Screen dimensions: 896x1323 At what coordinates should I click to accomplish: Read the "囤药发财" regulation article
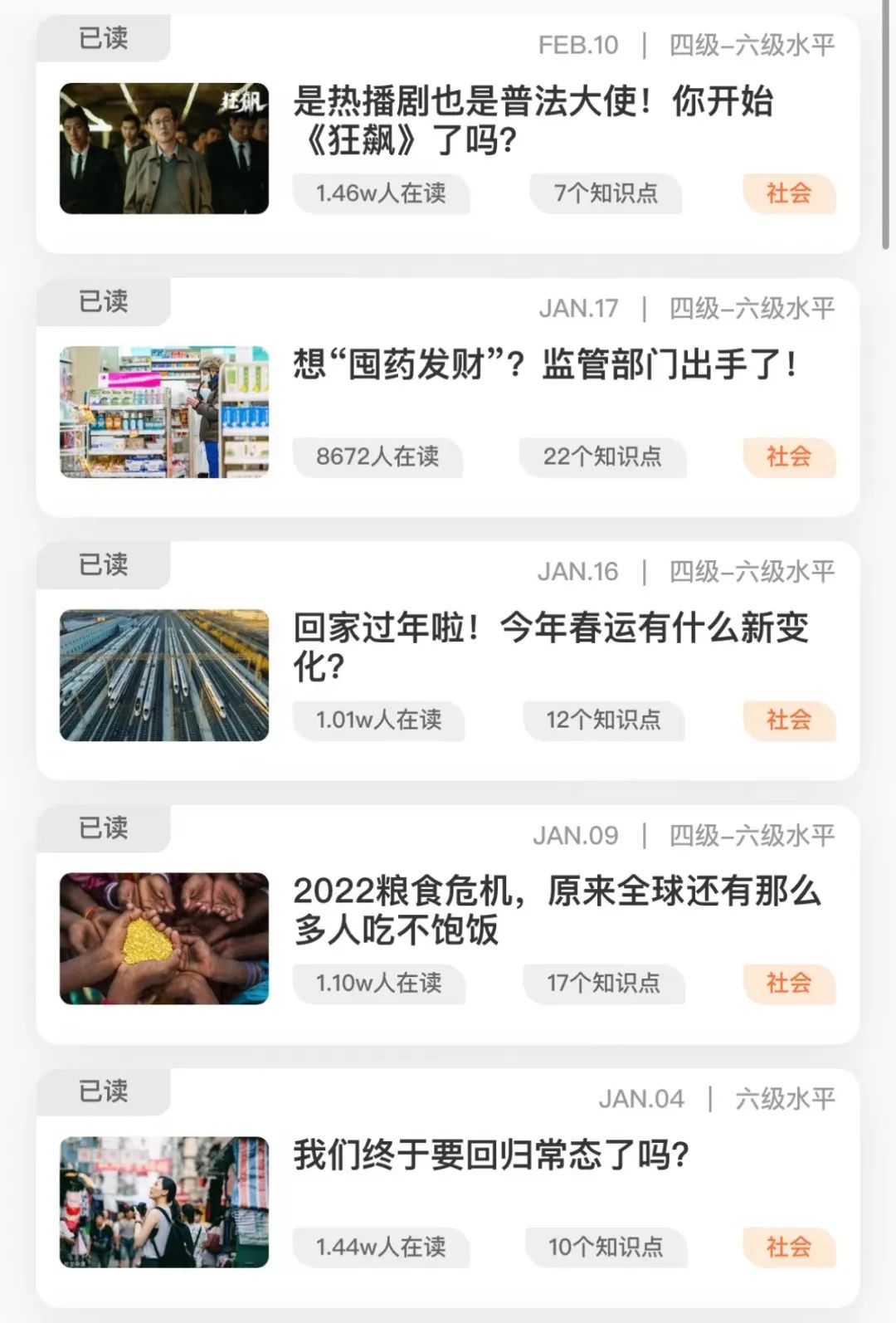(544, 364)
